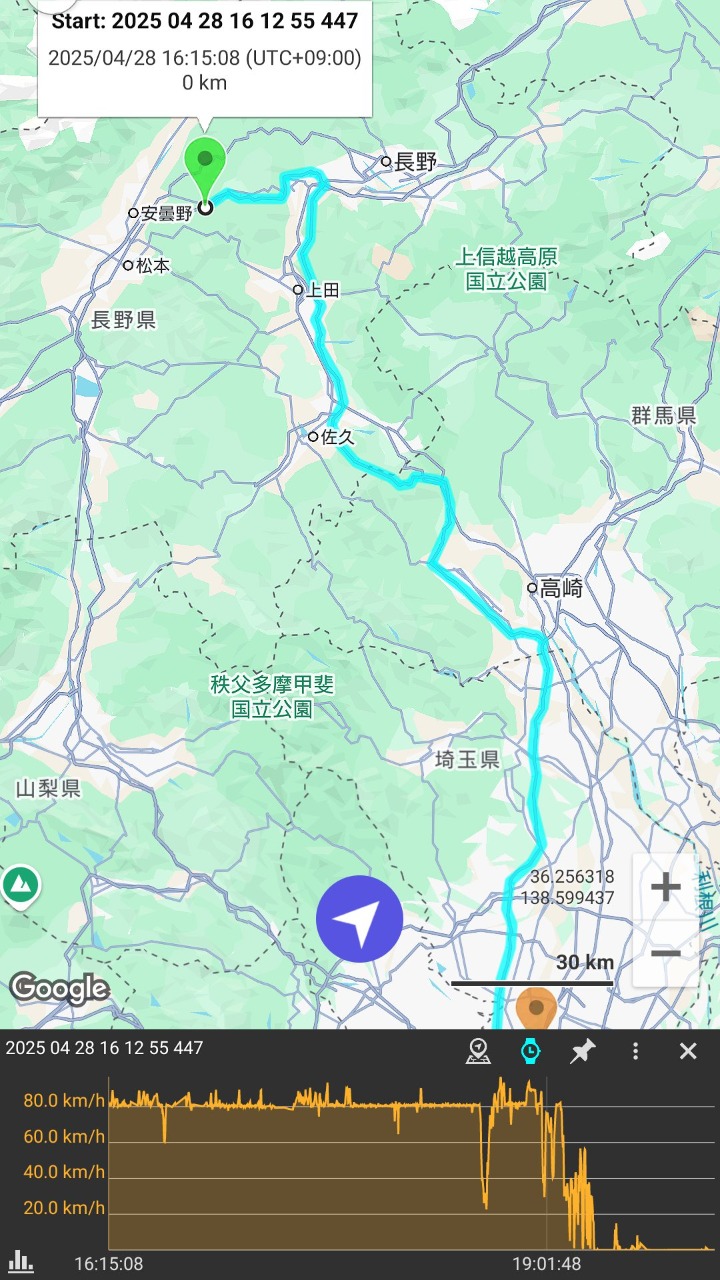Center map on my current location
The image size is (720, 1280).
360,919
